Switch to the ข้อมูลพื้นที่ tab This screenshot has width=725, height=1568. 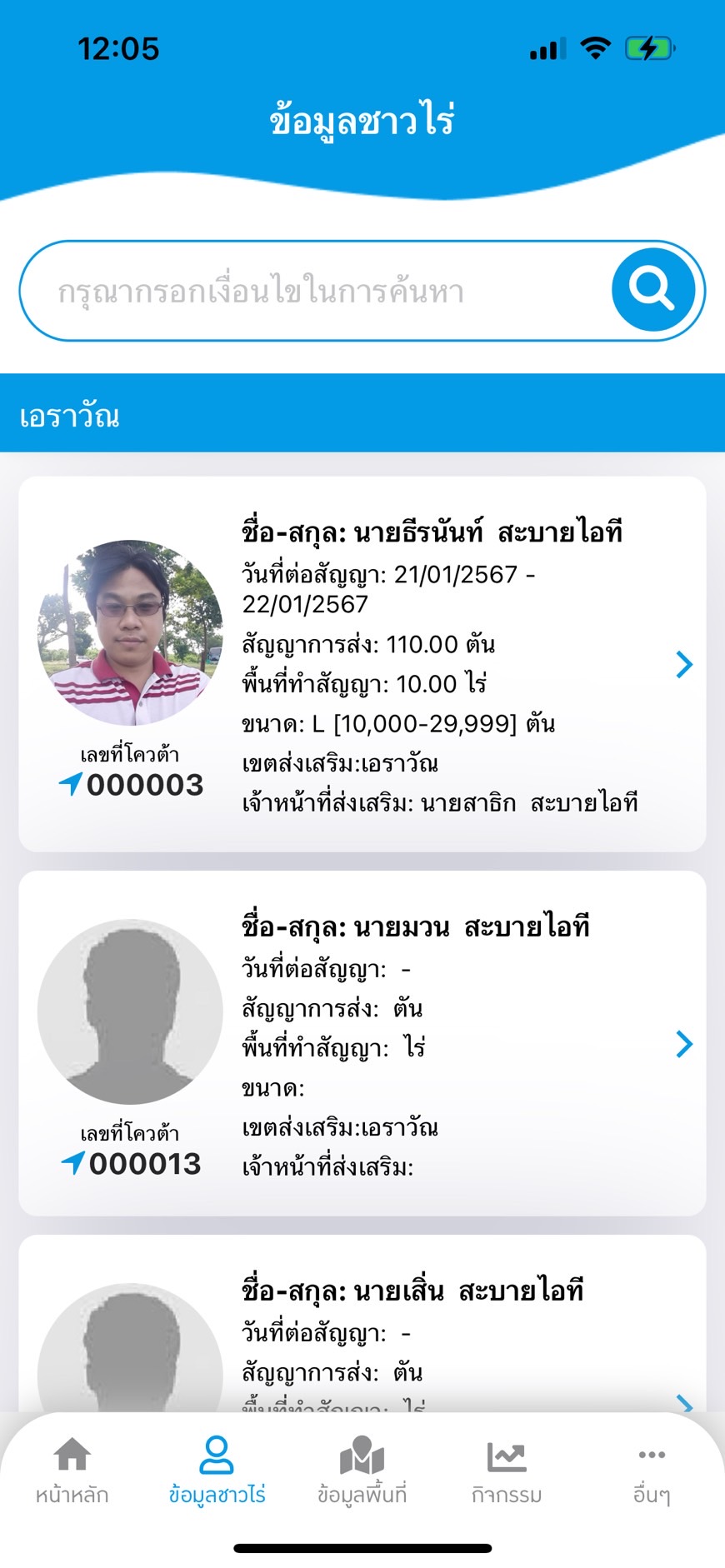[x=362, y=1471]
